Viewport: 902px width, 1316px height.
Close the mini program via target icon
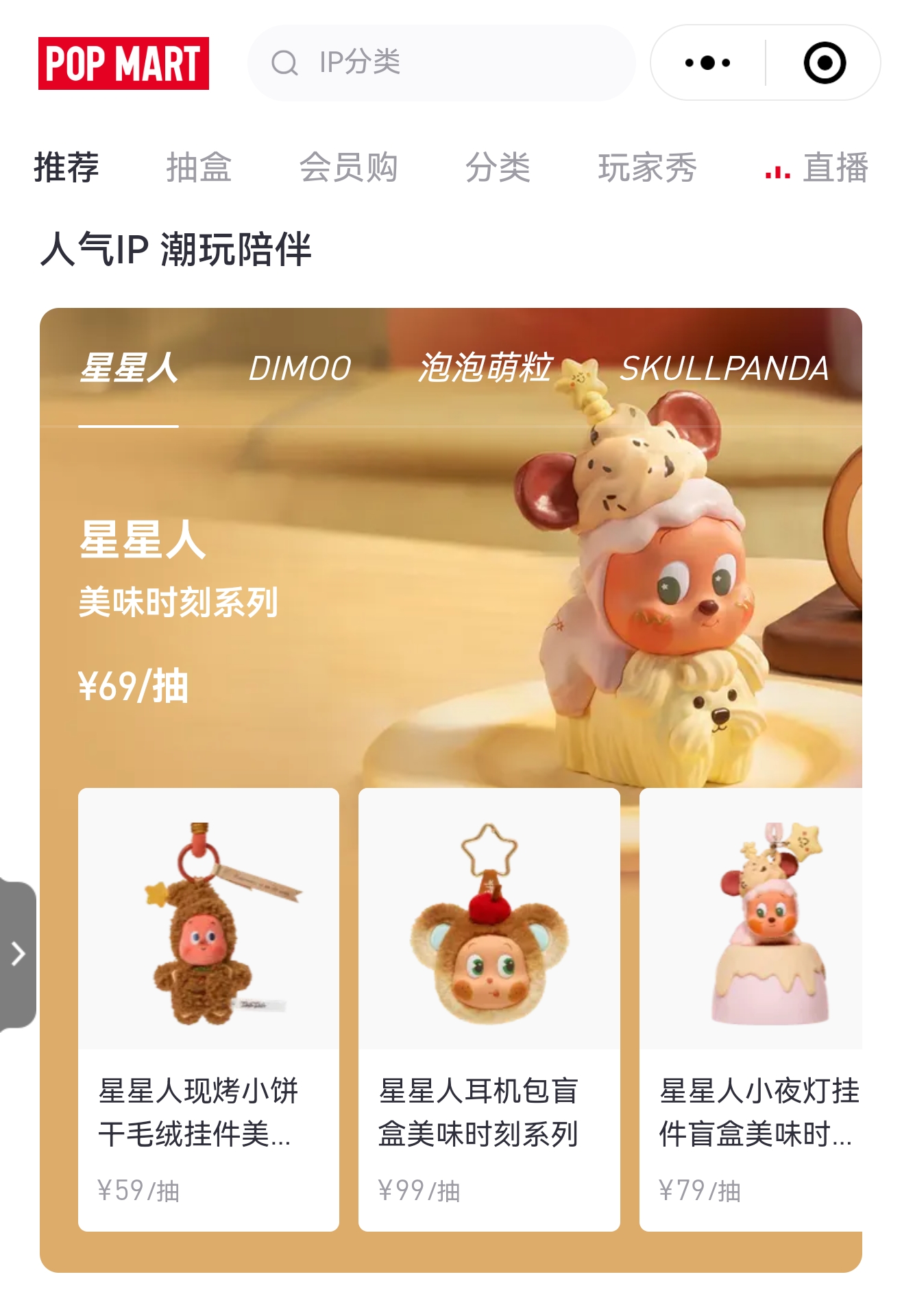coord(824,63)
